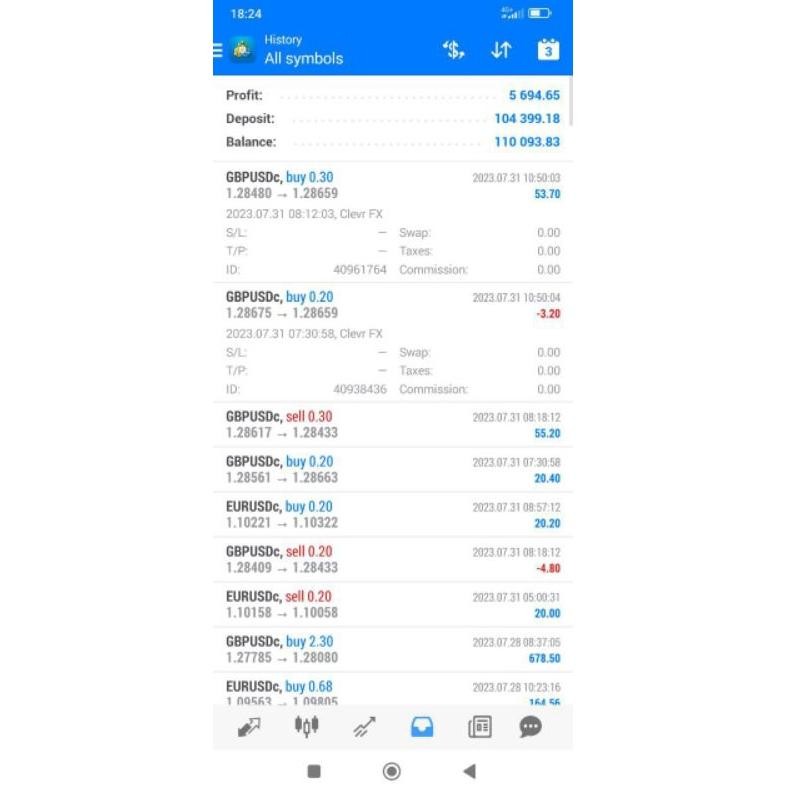Open the side drawer menu
786x786 pixels.
218,49
